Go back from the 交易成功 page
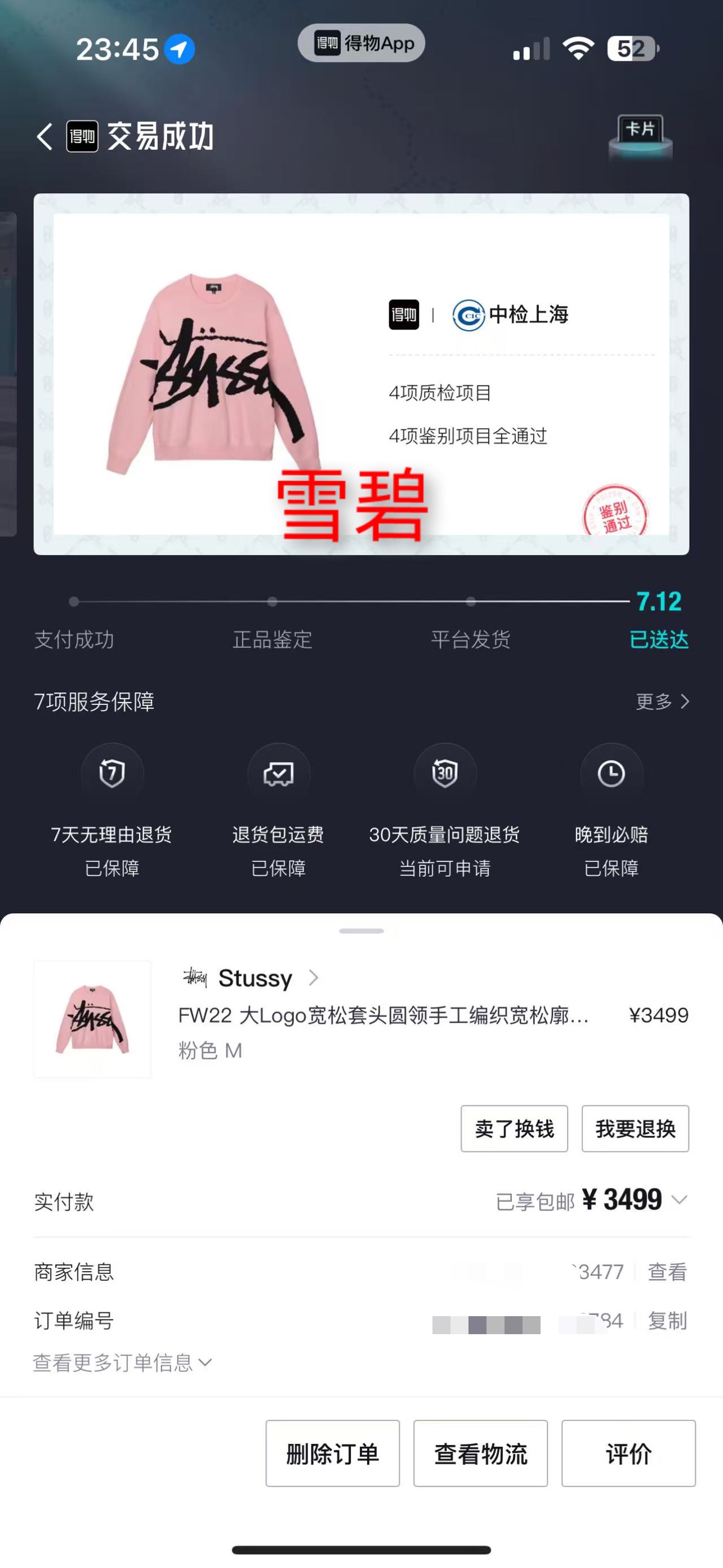 [x=44, y=136]
